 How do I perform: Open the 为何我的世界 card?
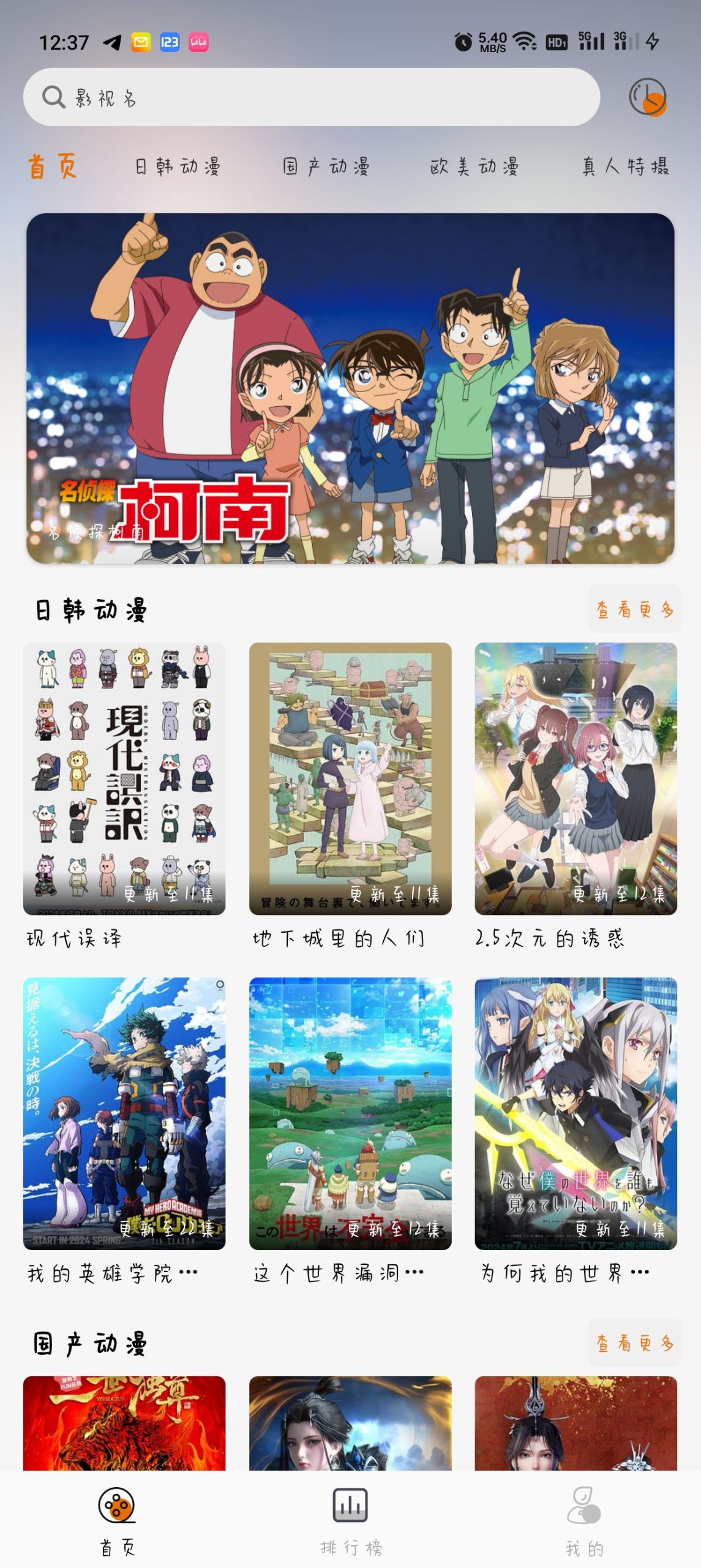click(x=575, y=1114)
